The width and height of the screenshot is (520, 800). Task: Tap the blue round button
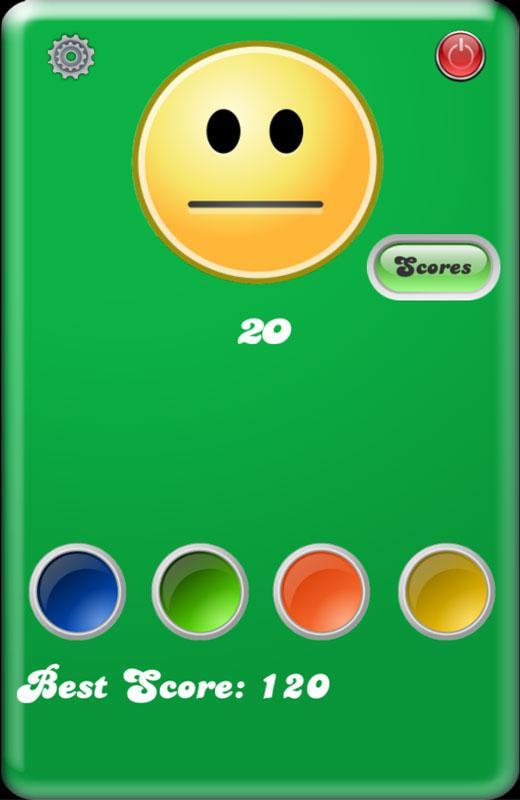[78, 591]
